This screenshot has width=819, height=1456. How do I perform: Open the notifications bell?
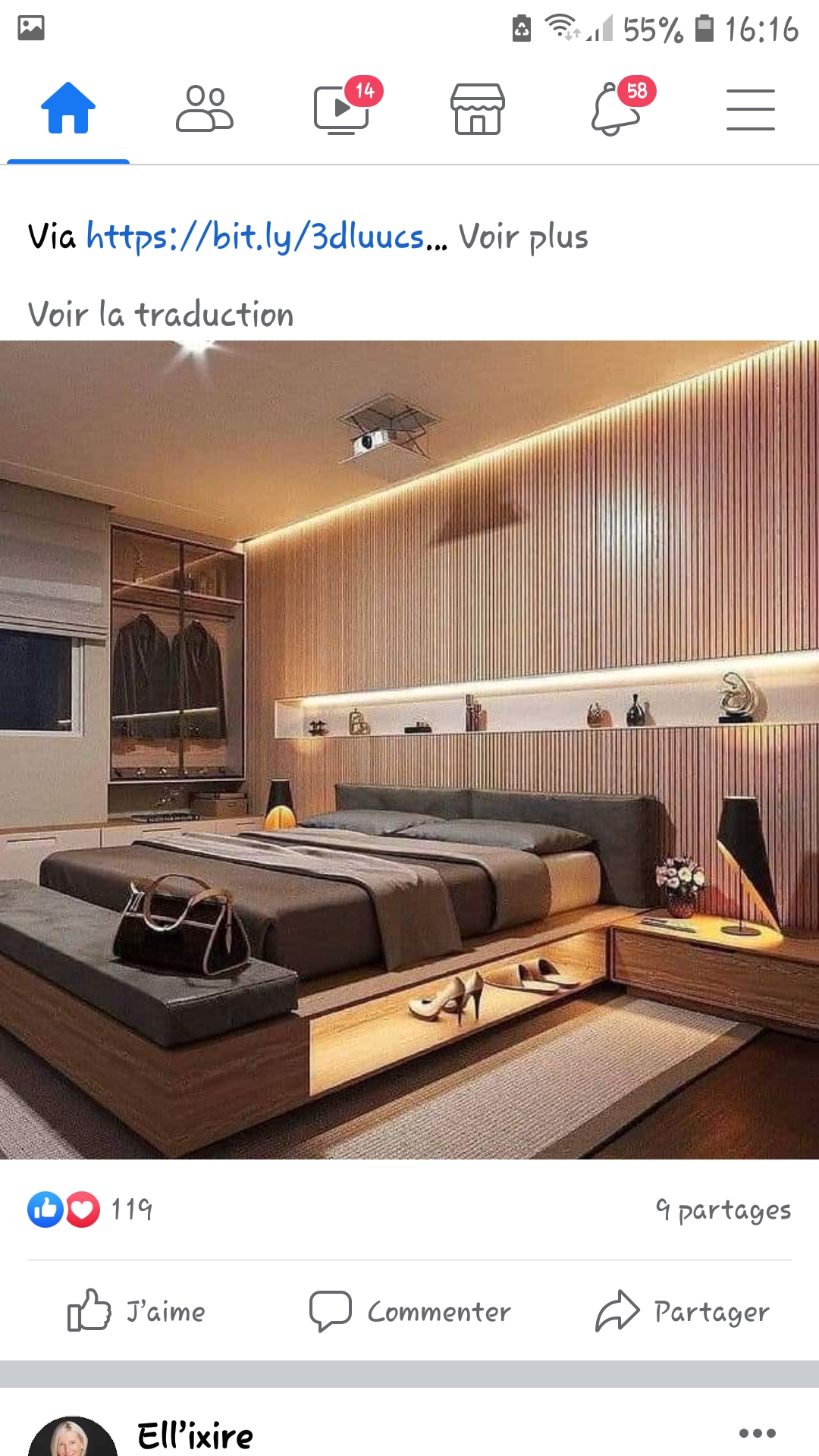(615, 108)
